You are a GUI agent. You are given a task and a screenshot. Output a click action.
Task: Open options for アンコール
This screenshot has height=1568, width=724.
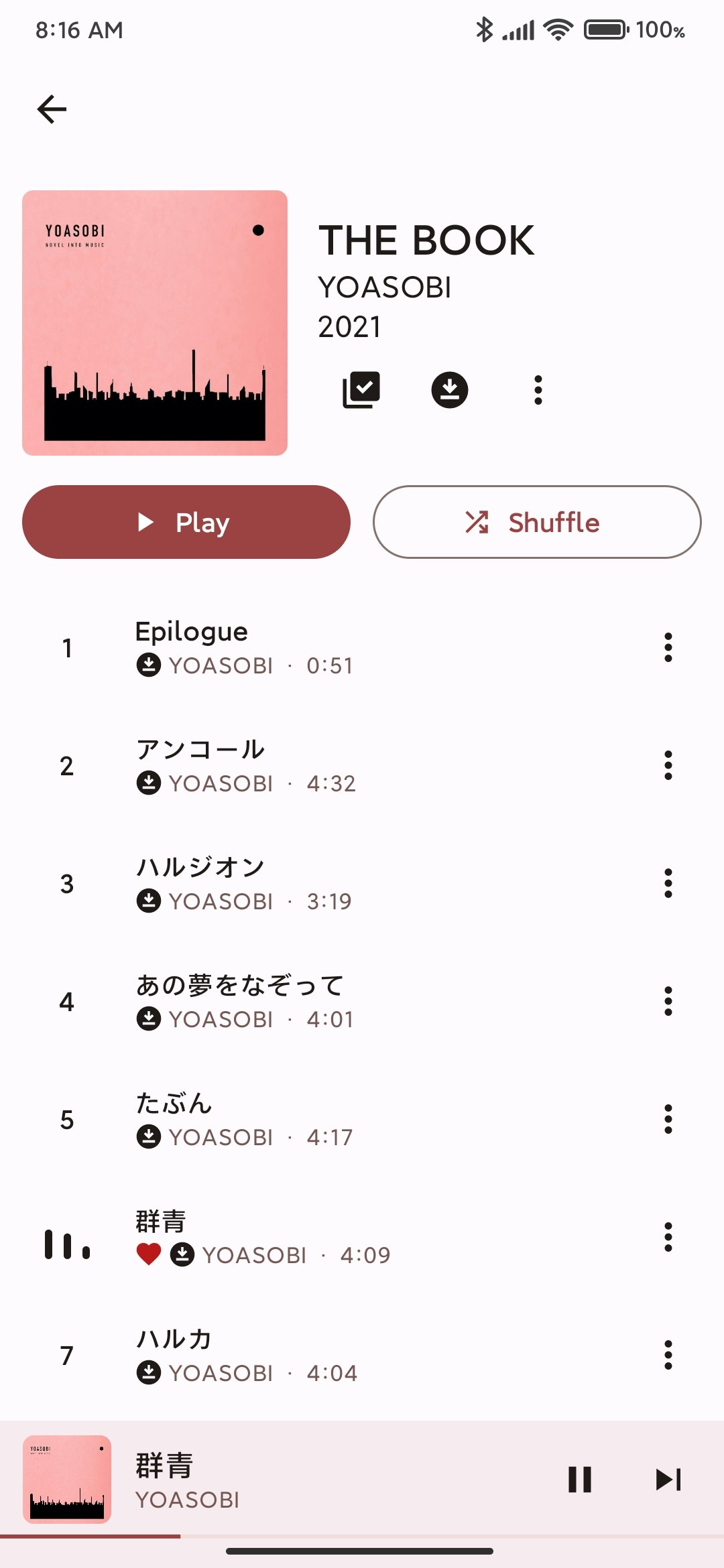click(668, 766)
